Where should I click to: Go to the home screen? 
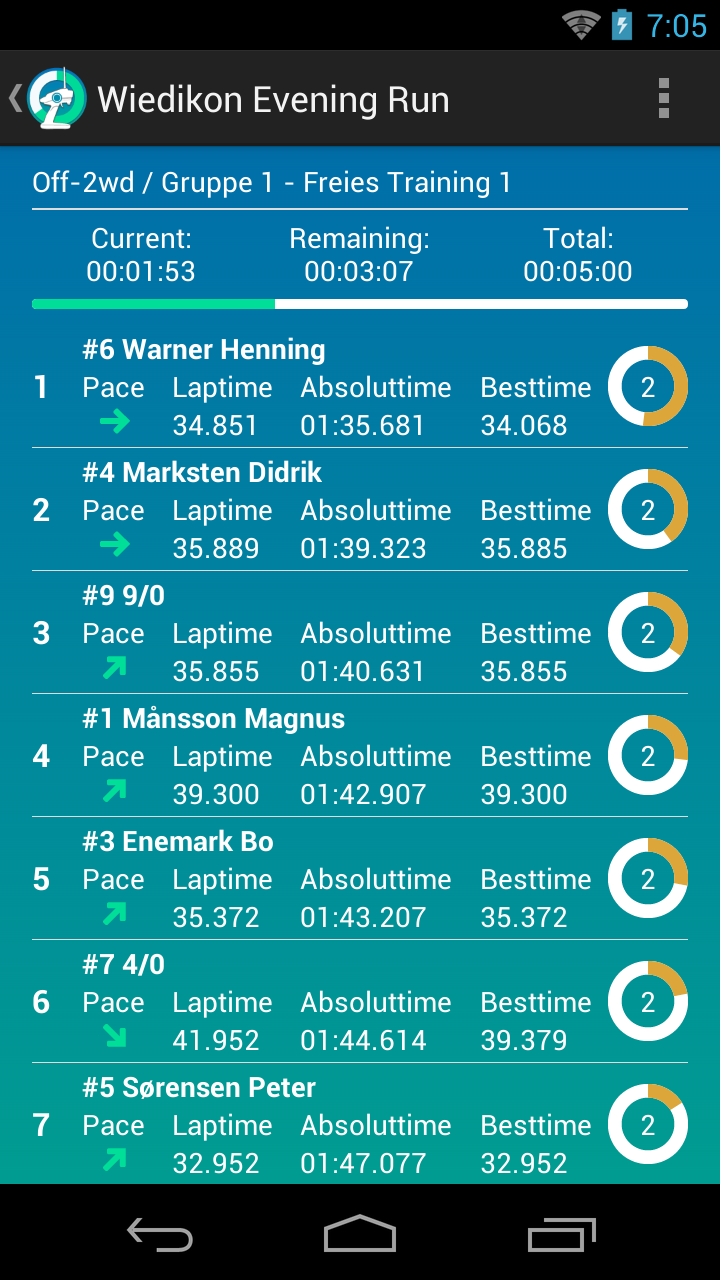click(x=360, y=1235)
